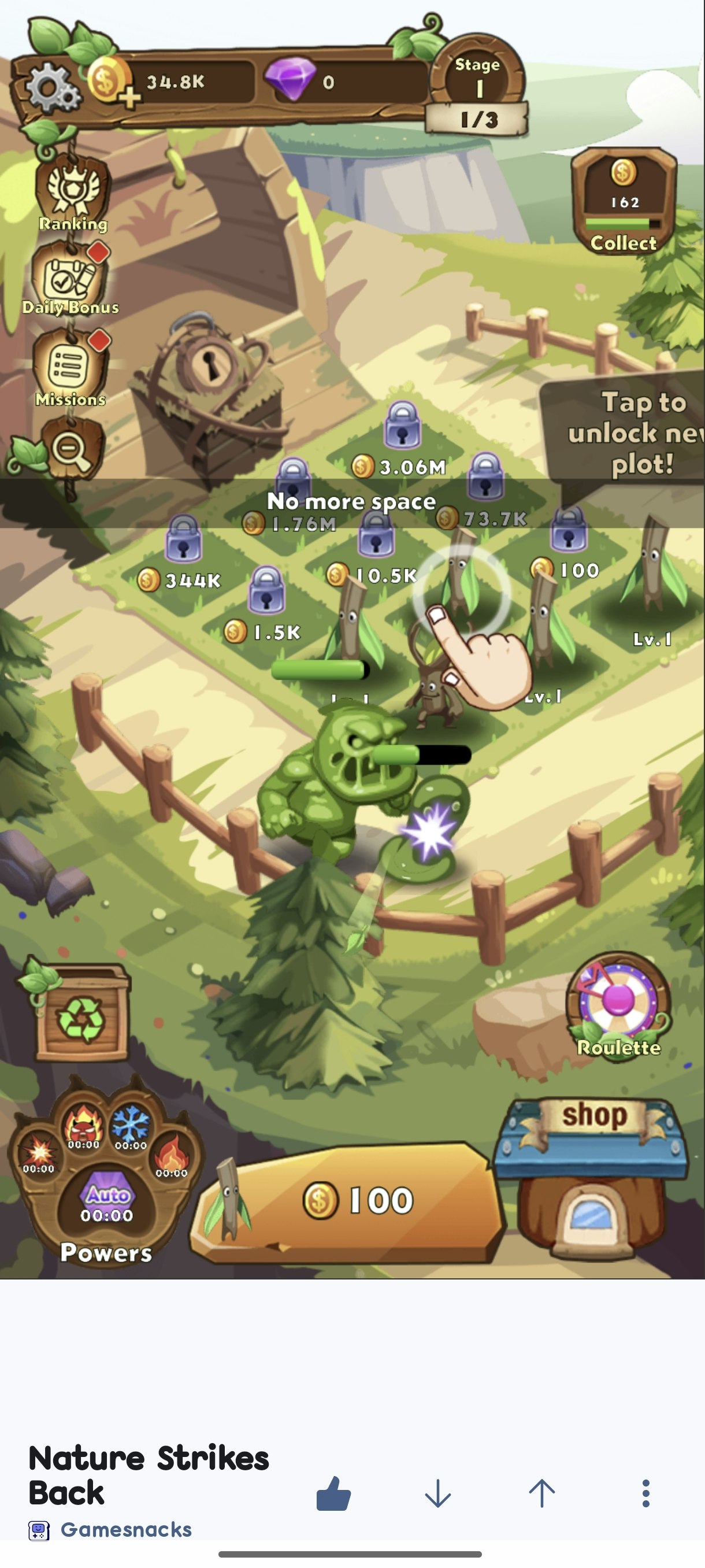Activate the snowflake freeze power
This screenshot has height=1568, width=705.
[x=131, y=1126]
